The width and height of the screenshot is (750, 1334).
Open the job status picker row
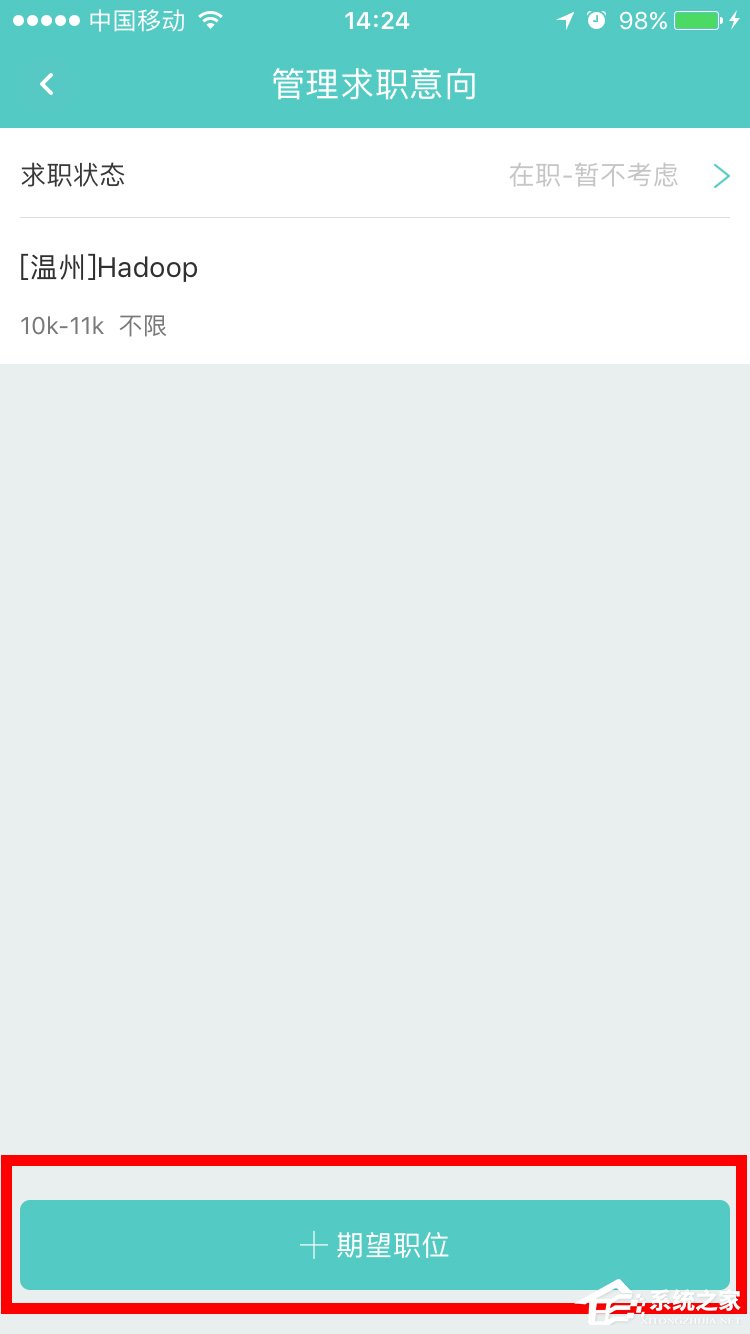[375, 176]
